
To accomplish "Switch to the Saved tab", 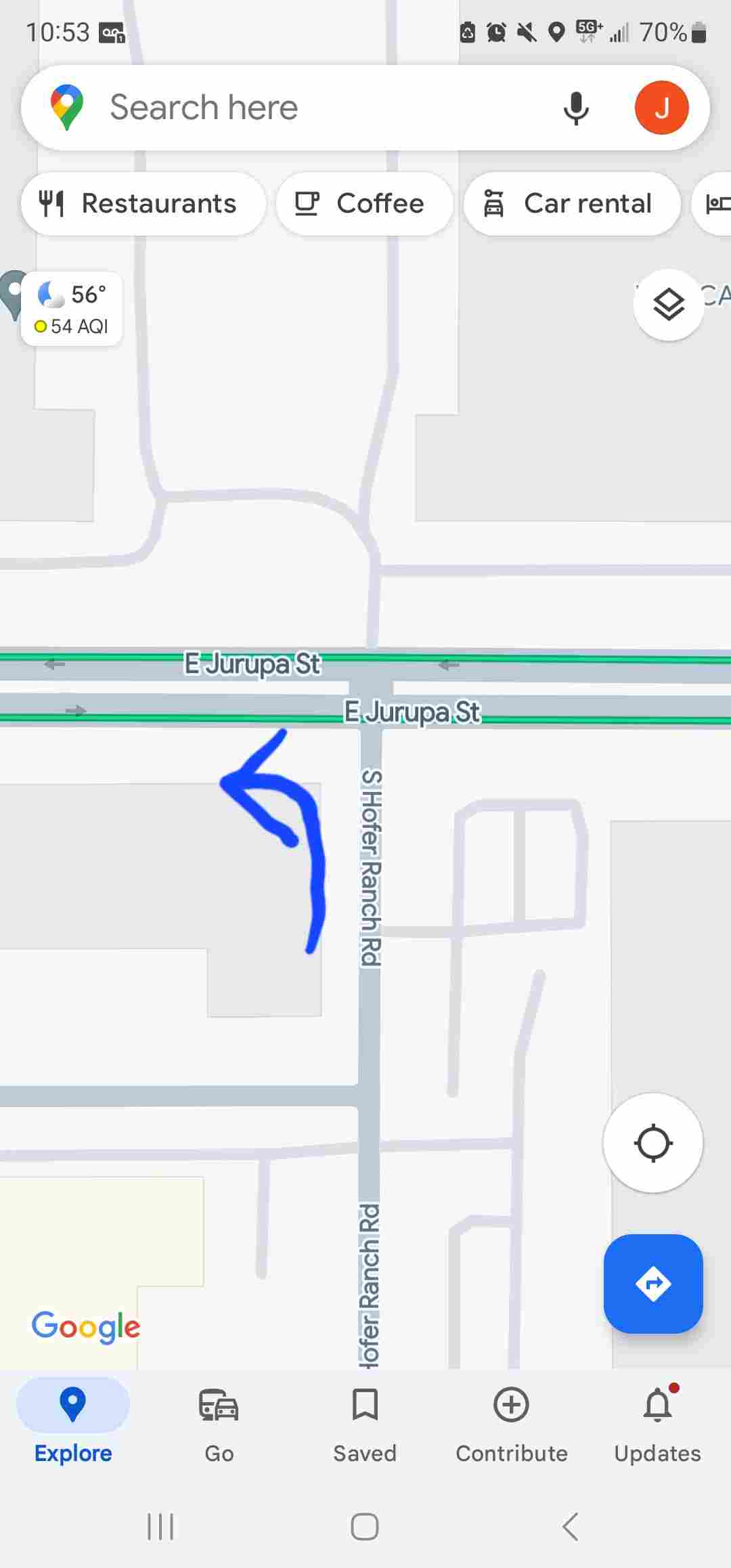I will click(x=365, y=1424).
